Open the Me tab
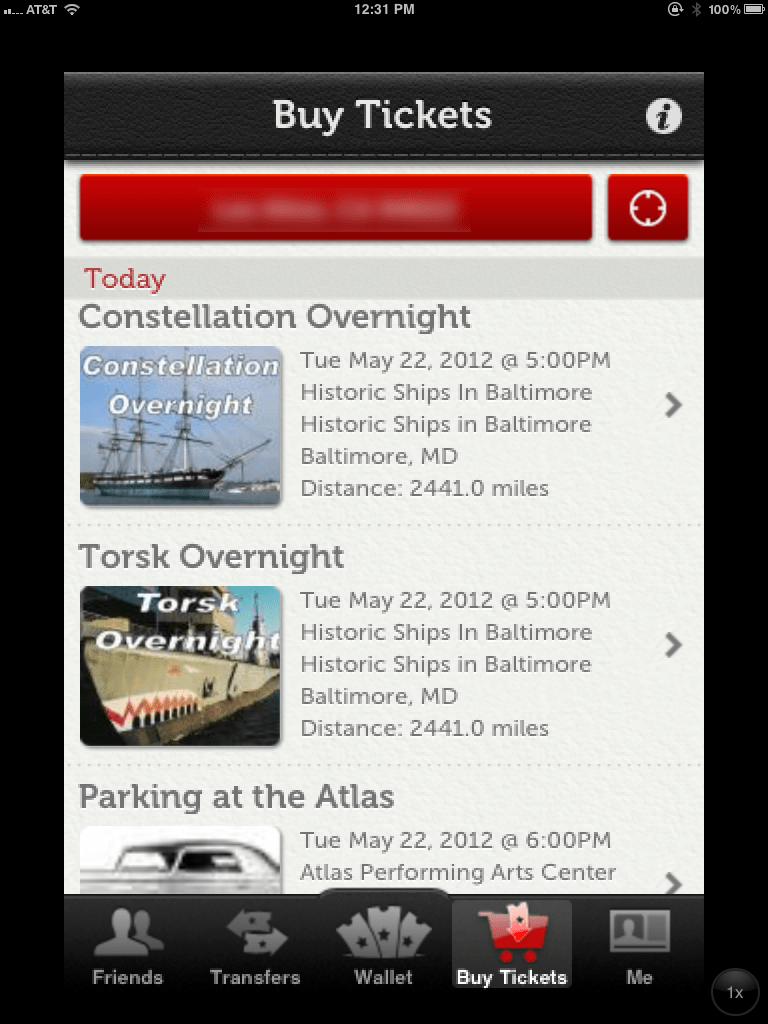 639,944
